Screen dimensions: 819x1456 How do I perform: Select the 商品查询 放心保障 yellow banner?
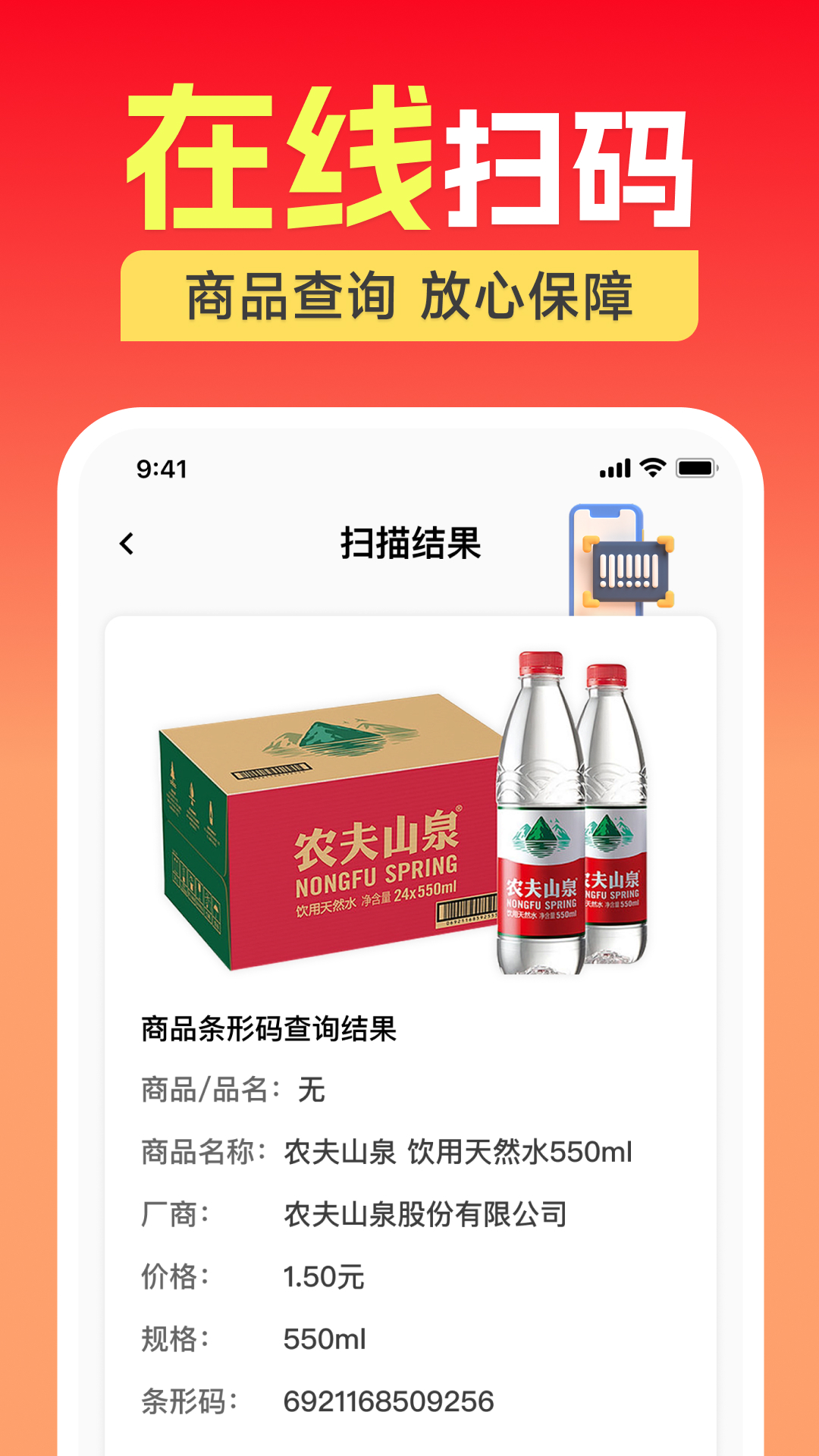(409, 294)
